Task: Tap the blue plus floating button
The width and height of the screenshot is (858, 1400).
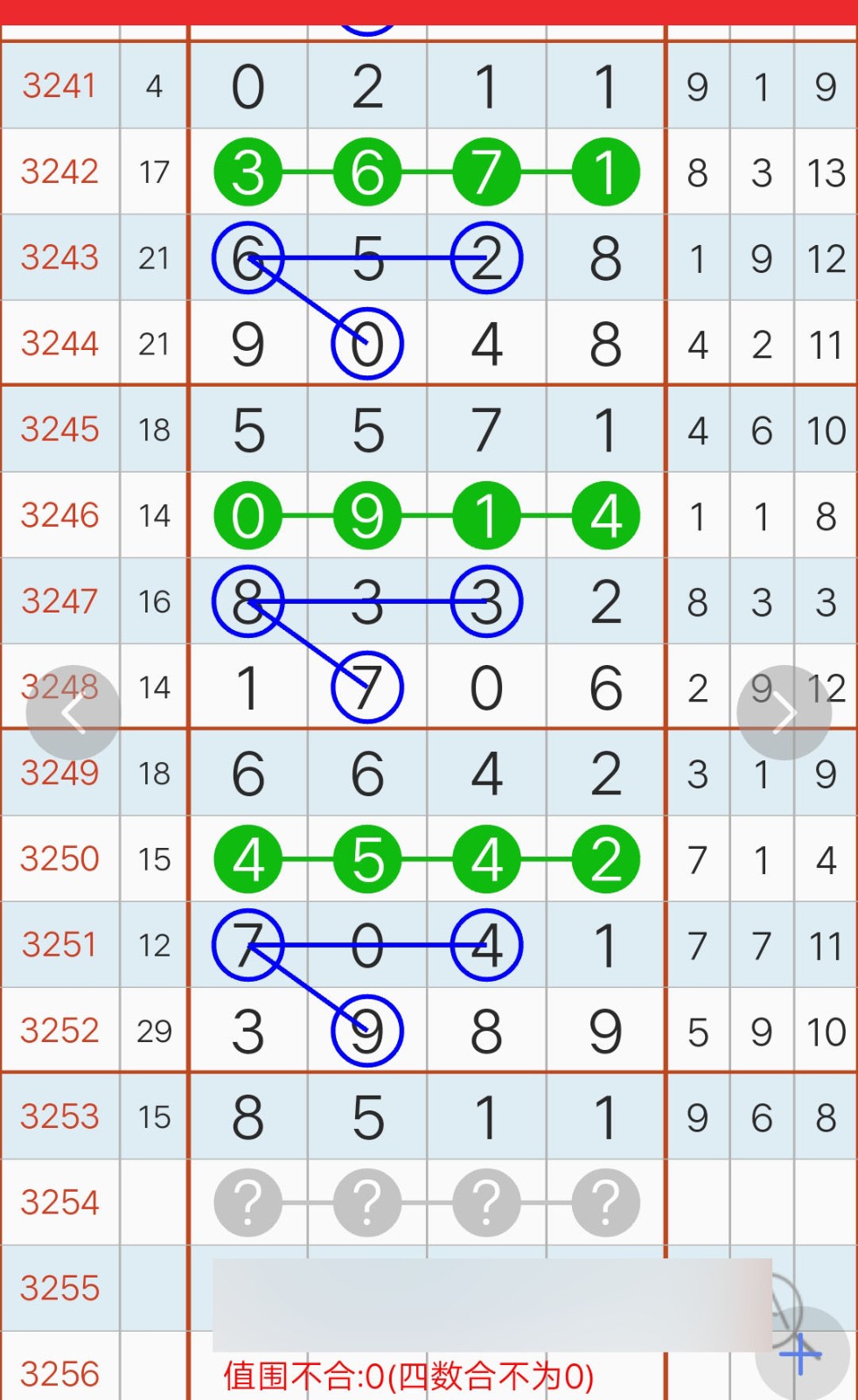Action: [x=801, y=1354]
